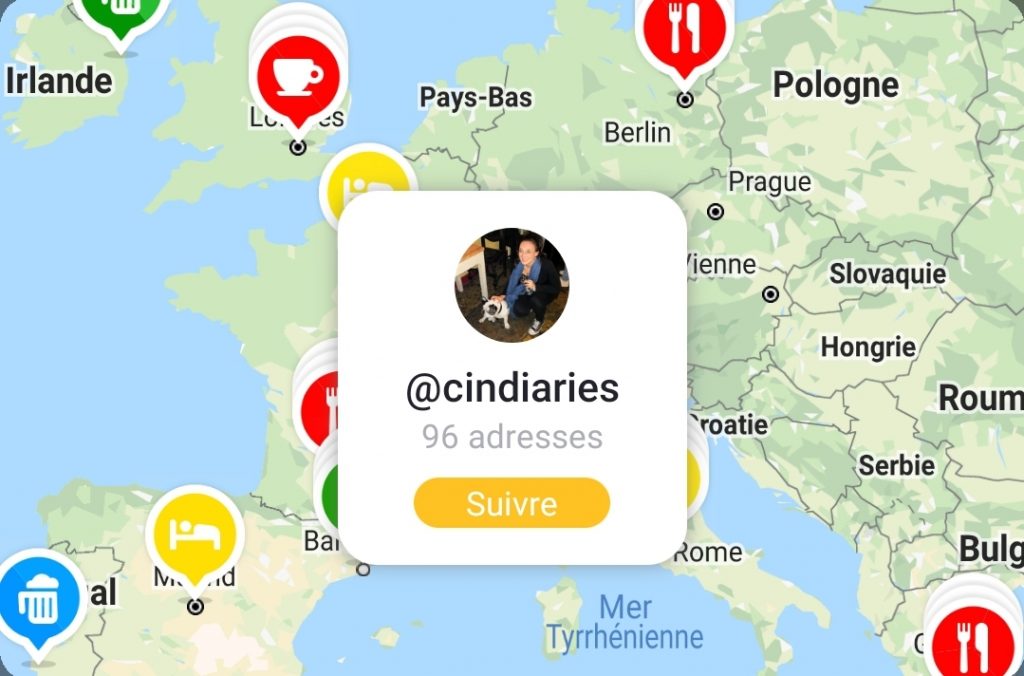The image size is (1024, 676).
Task: Select the red coffee pin on London
Action: 298,78
